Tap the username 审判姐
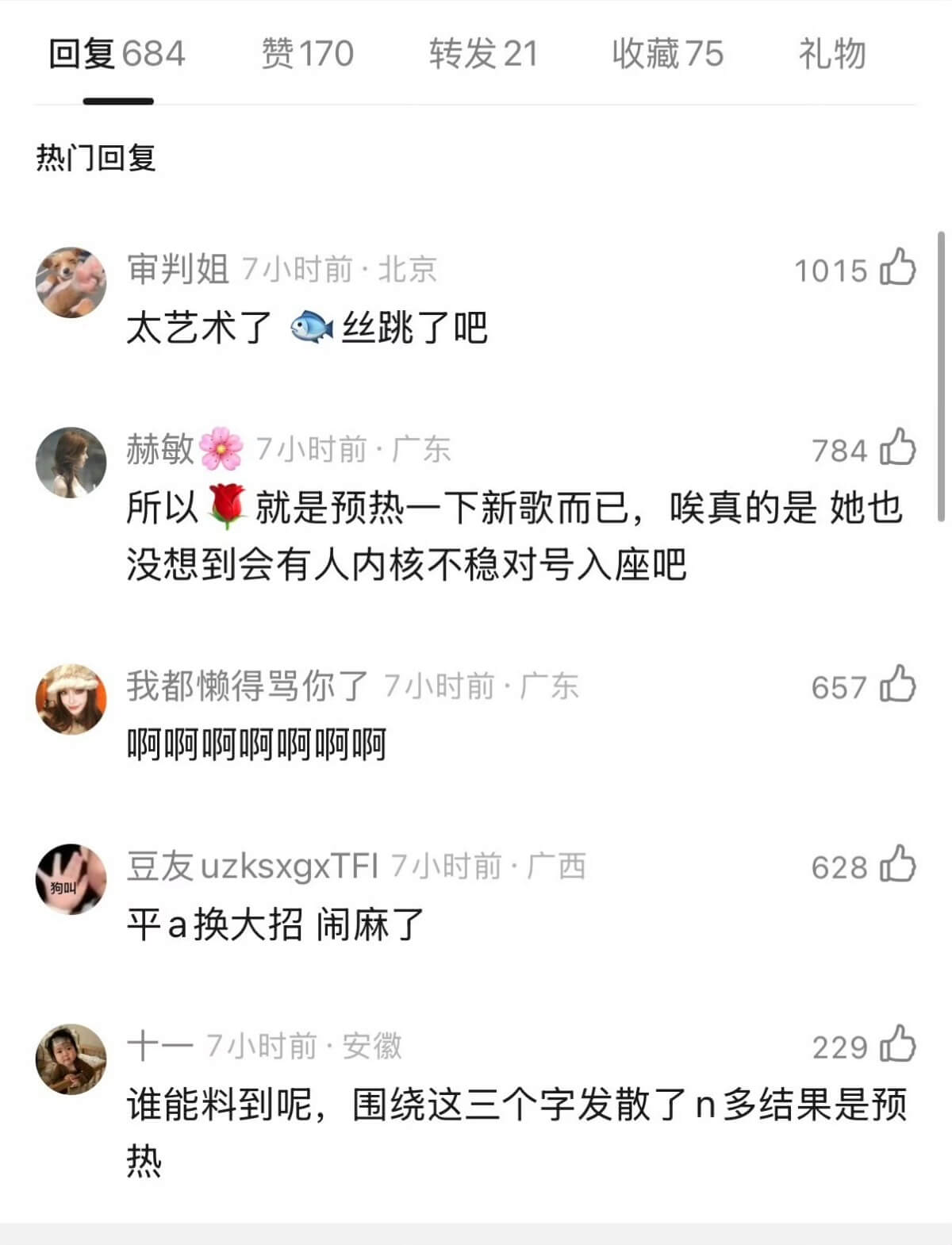 [x=178, y=269]
